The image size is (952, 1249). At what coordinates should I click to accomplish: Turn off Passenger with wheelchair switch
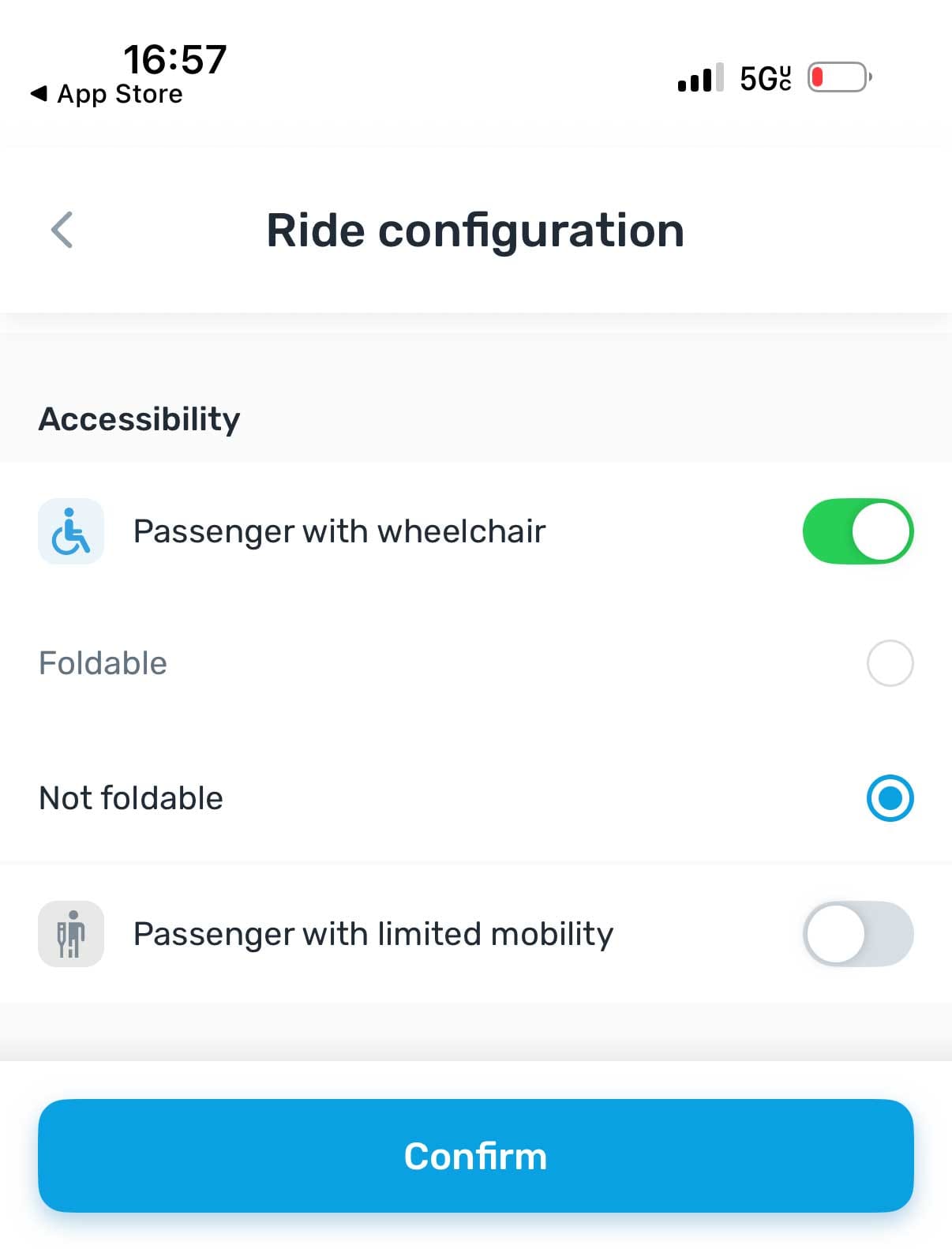point(857,531)
